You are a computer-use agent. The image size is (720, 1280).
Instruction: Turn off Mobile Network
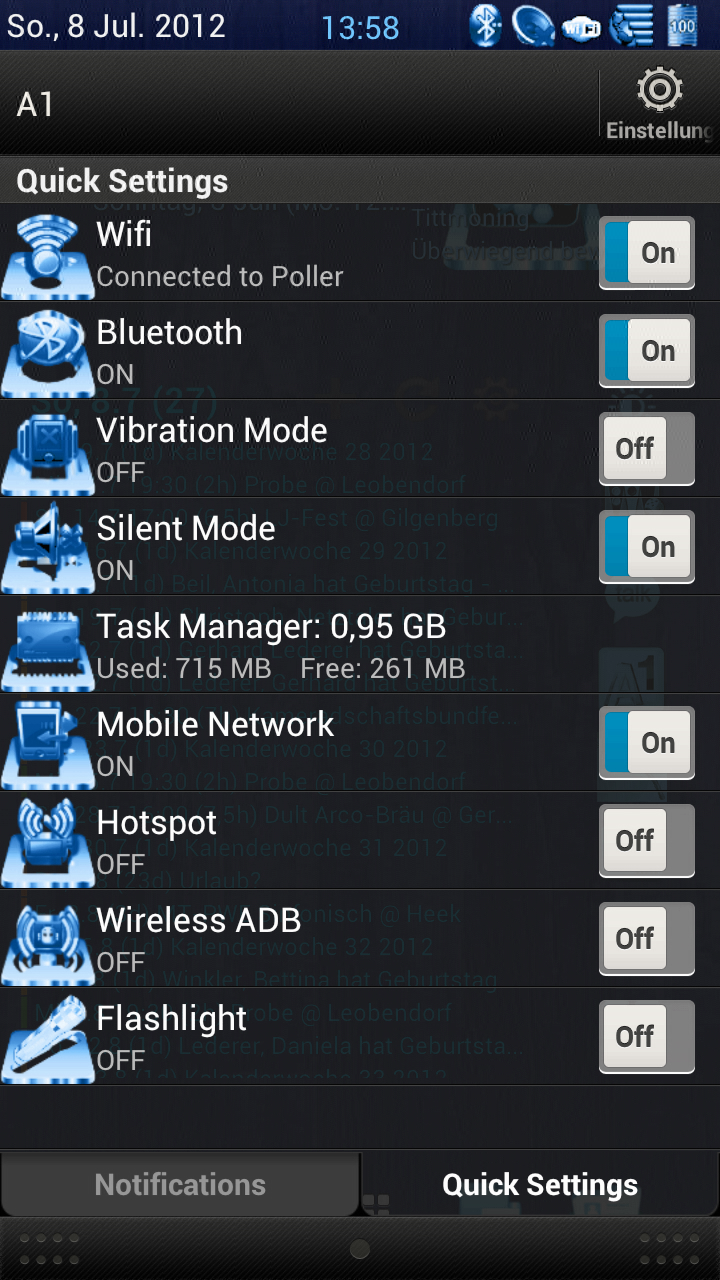647,743
